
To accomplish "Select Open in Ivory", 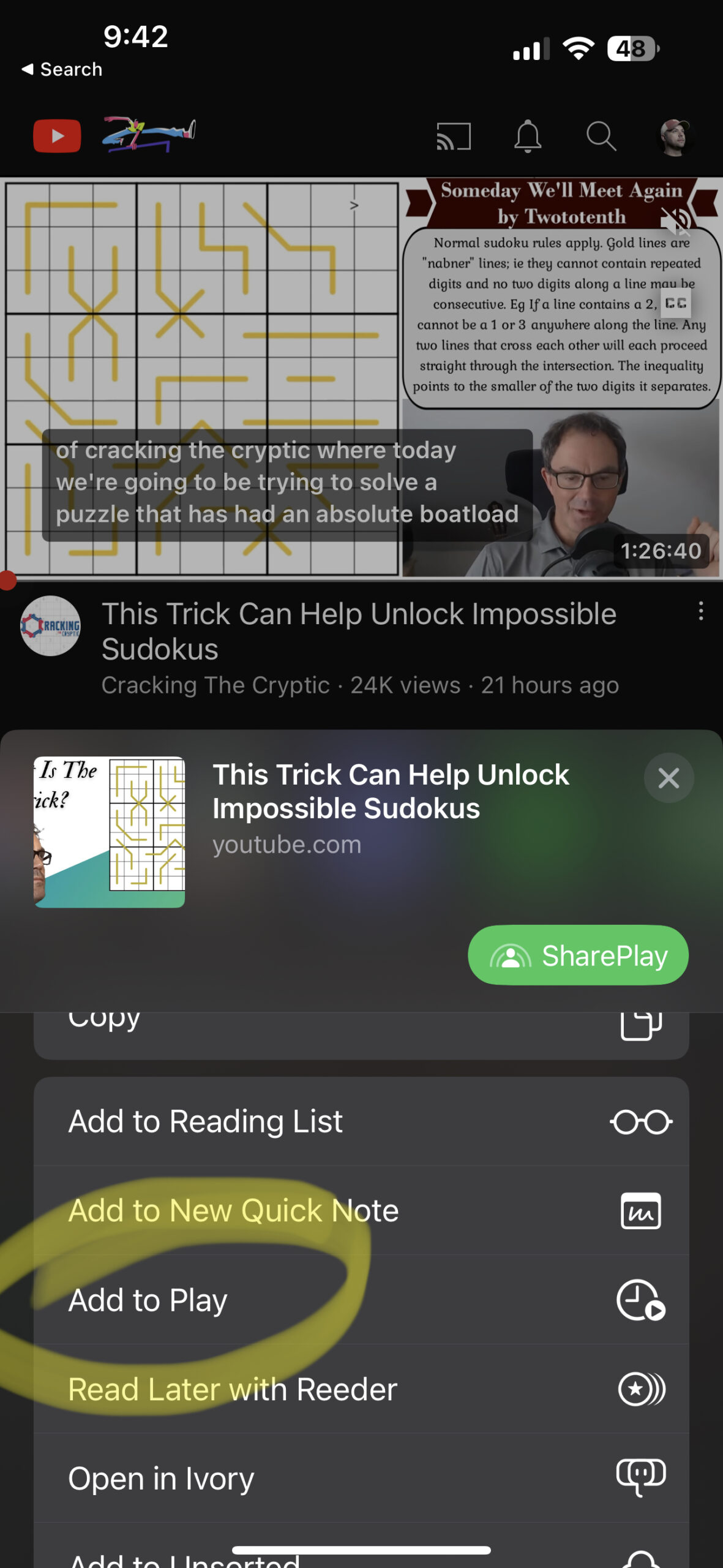I will coord(361,1478).
